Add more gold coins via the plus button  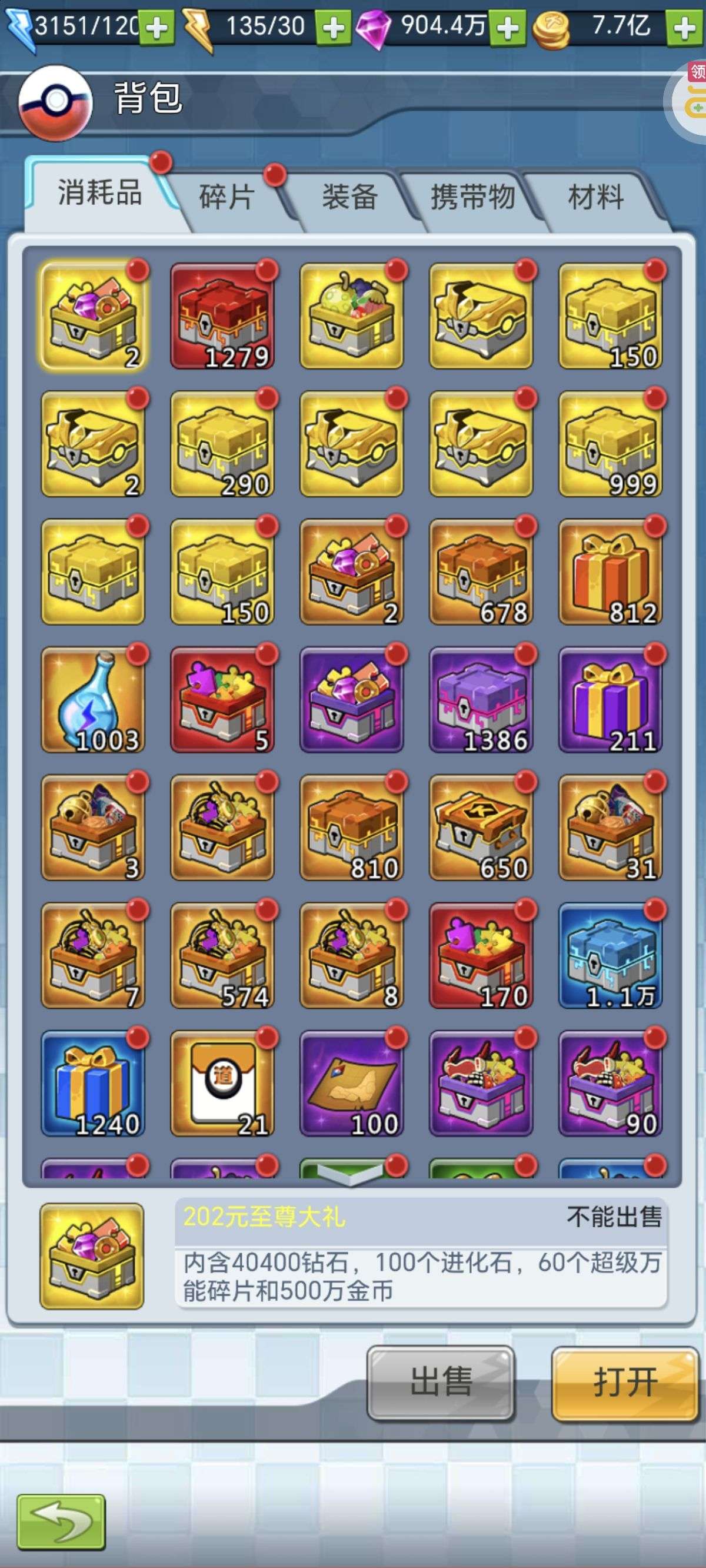[685, 28]
